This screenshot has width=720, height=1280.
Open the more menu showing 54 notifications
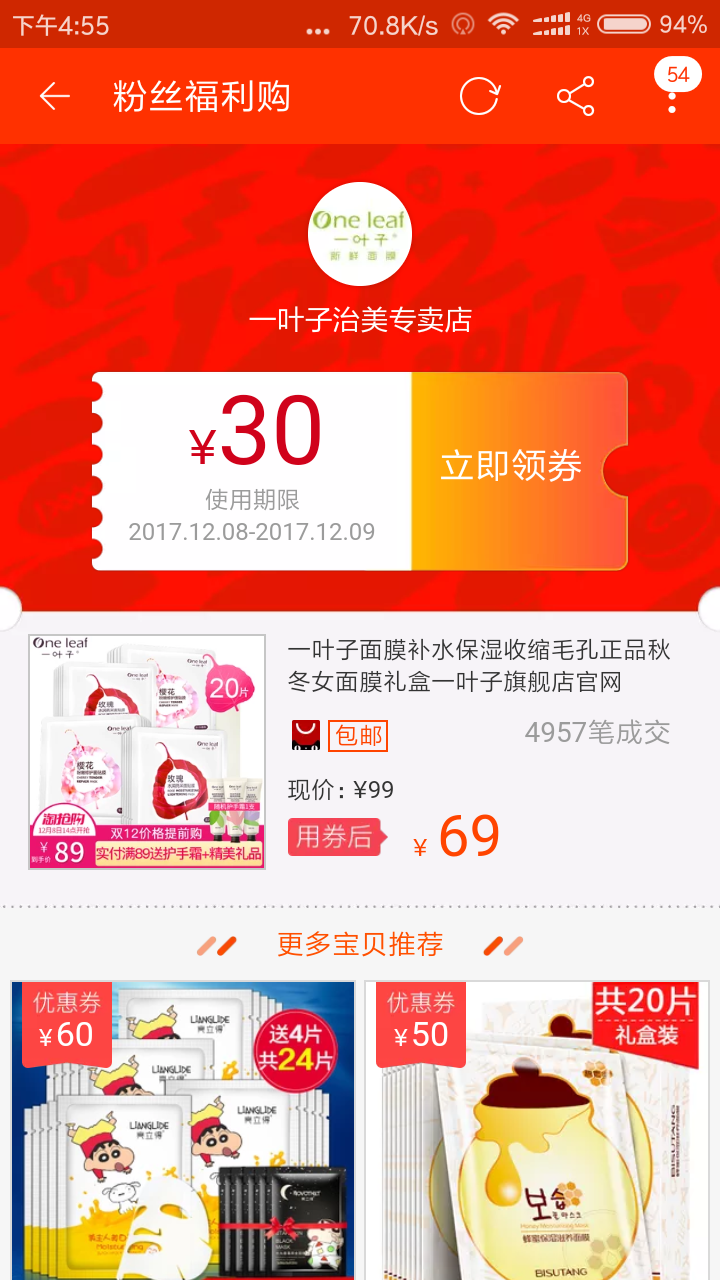pyautogui.click(x=671, y=96)
